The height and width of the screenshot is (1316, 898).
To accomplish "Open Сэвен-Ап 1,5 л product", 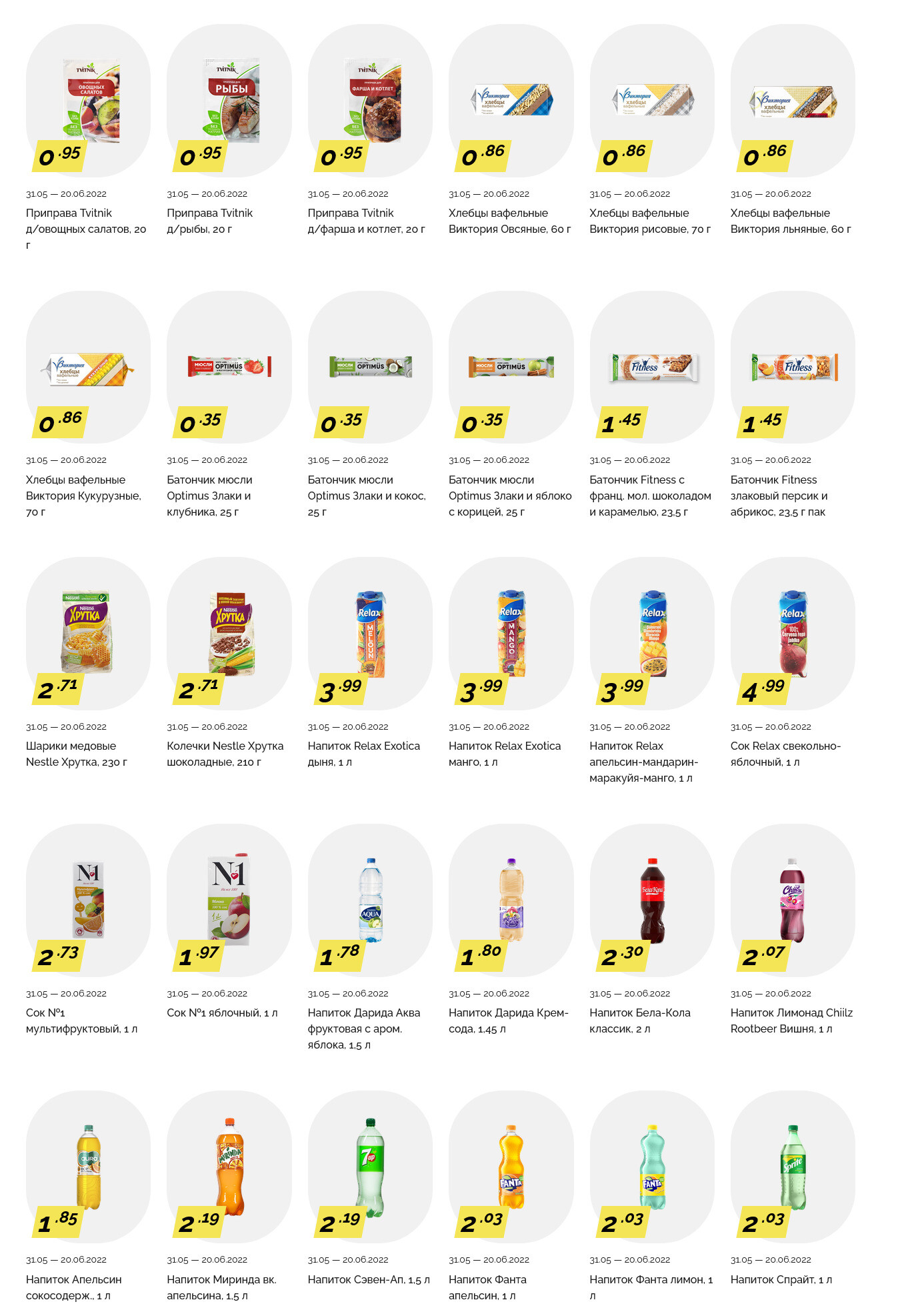I will click(x=370, y=1166).
